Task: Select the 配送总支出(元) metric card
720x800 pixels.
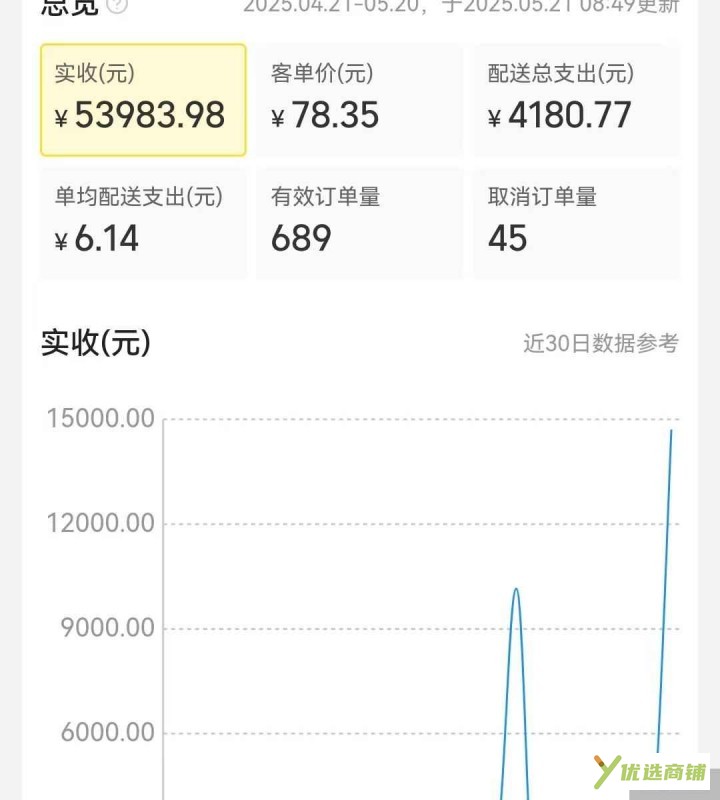Action: [576, 100]
